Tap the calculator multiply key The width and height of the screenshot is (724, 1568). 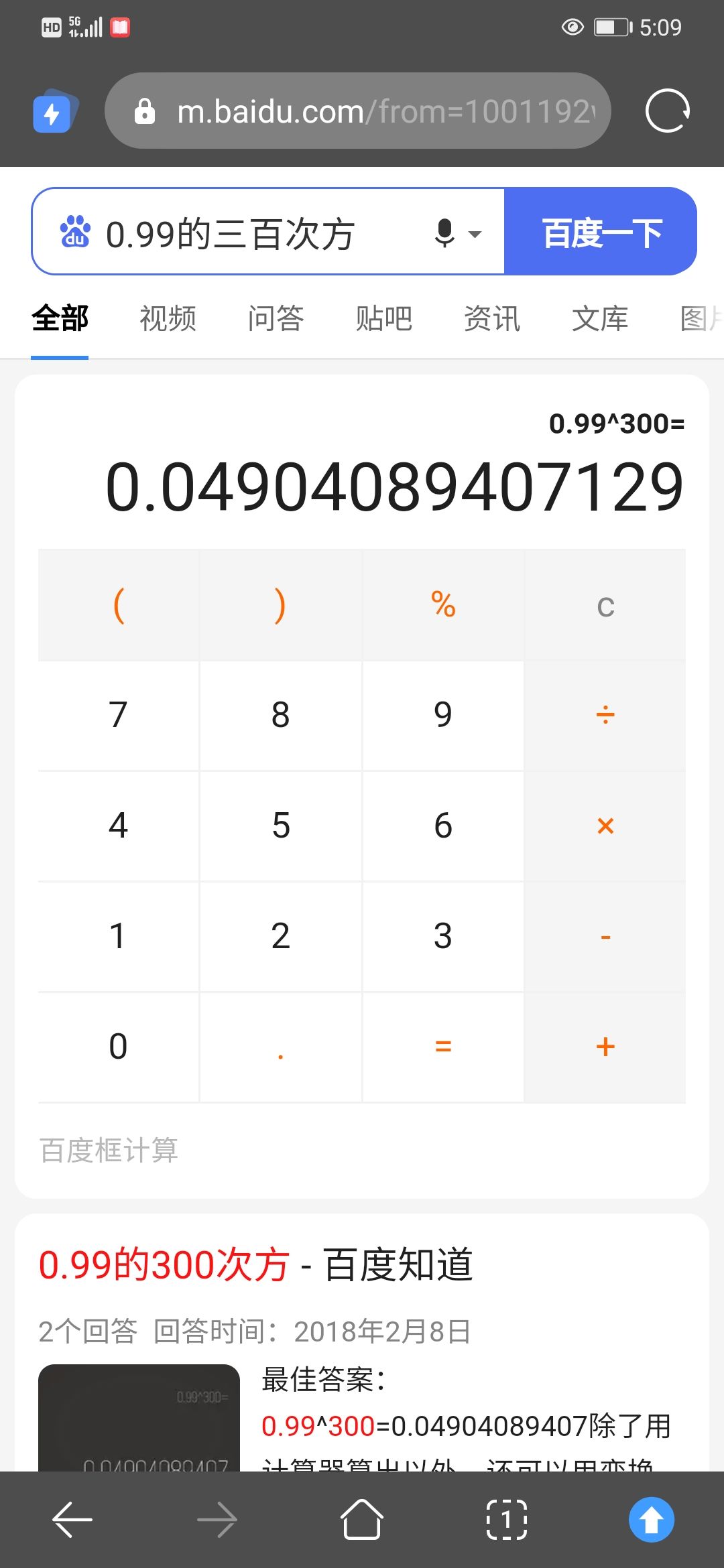pos(605,826)
